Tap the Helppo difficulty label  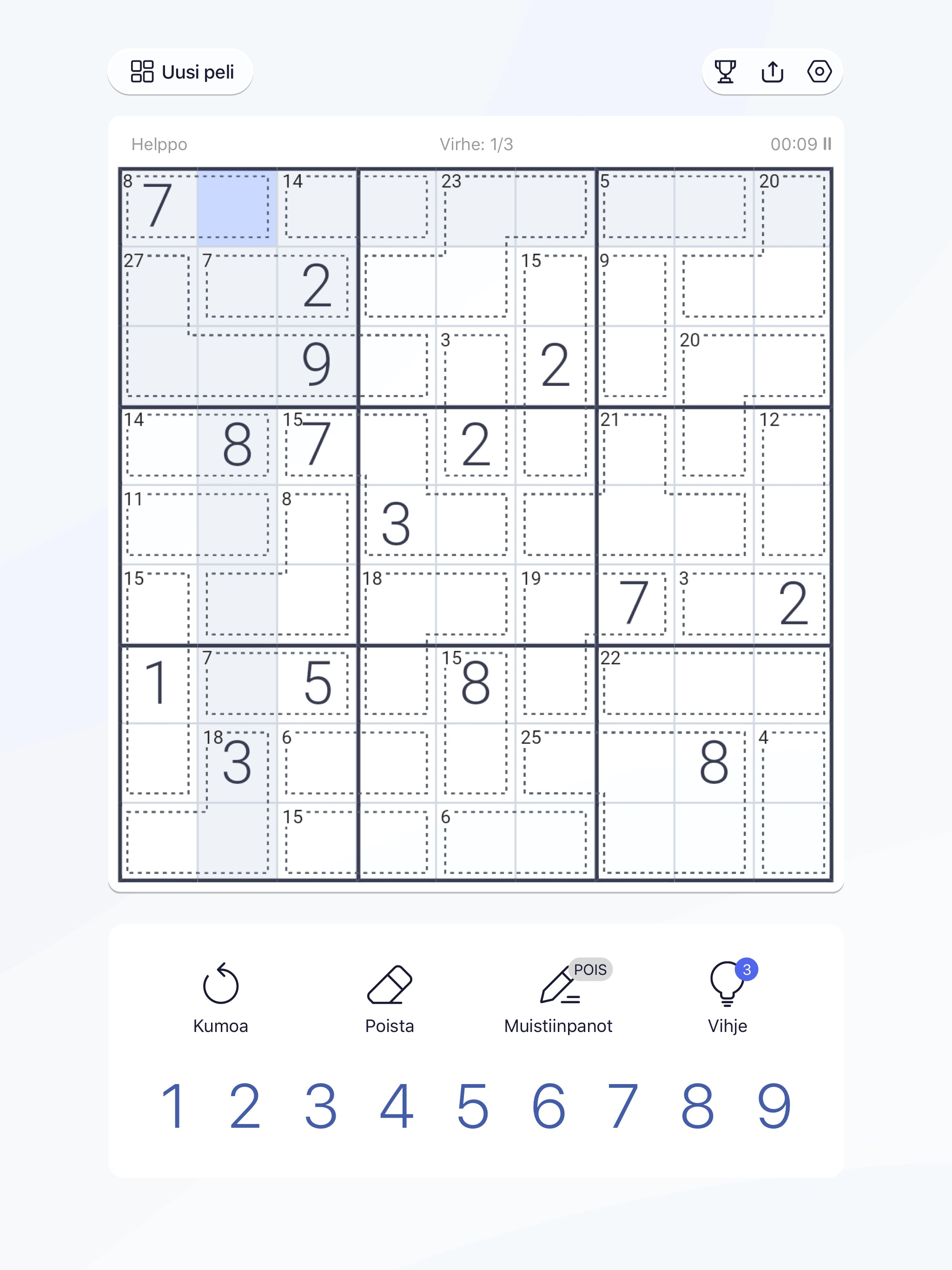click(159, 144)
